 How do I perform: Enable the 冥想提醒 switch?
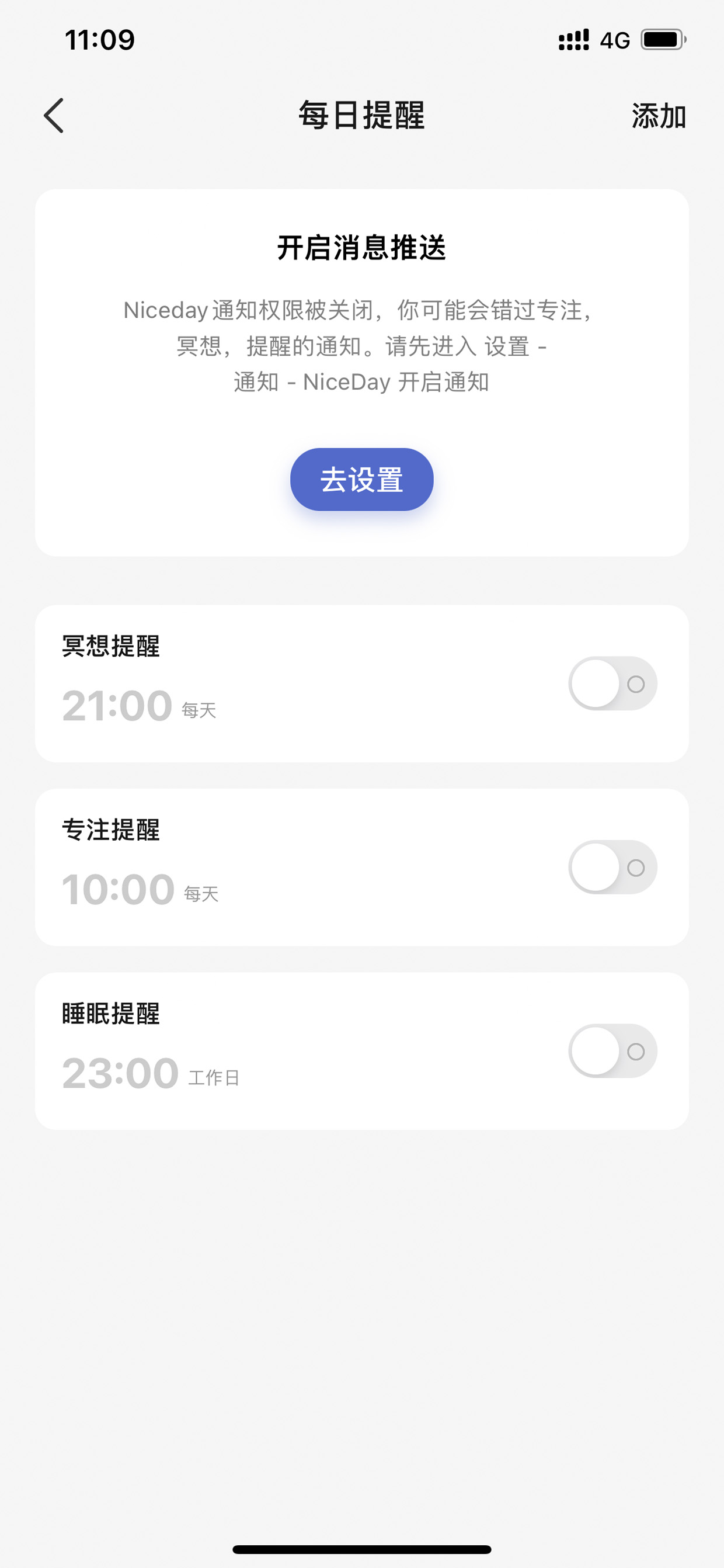pos(612,684)
